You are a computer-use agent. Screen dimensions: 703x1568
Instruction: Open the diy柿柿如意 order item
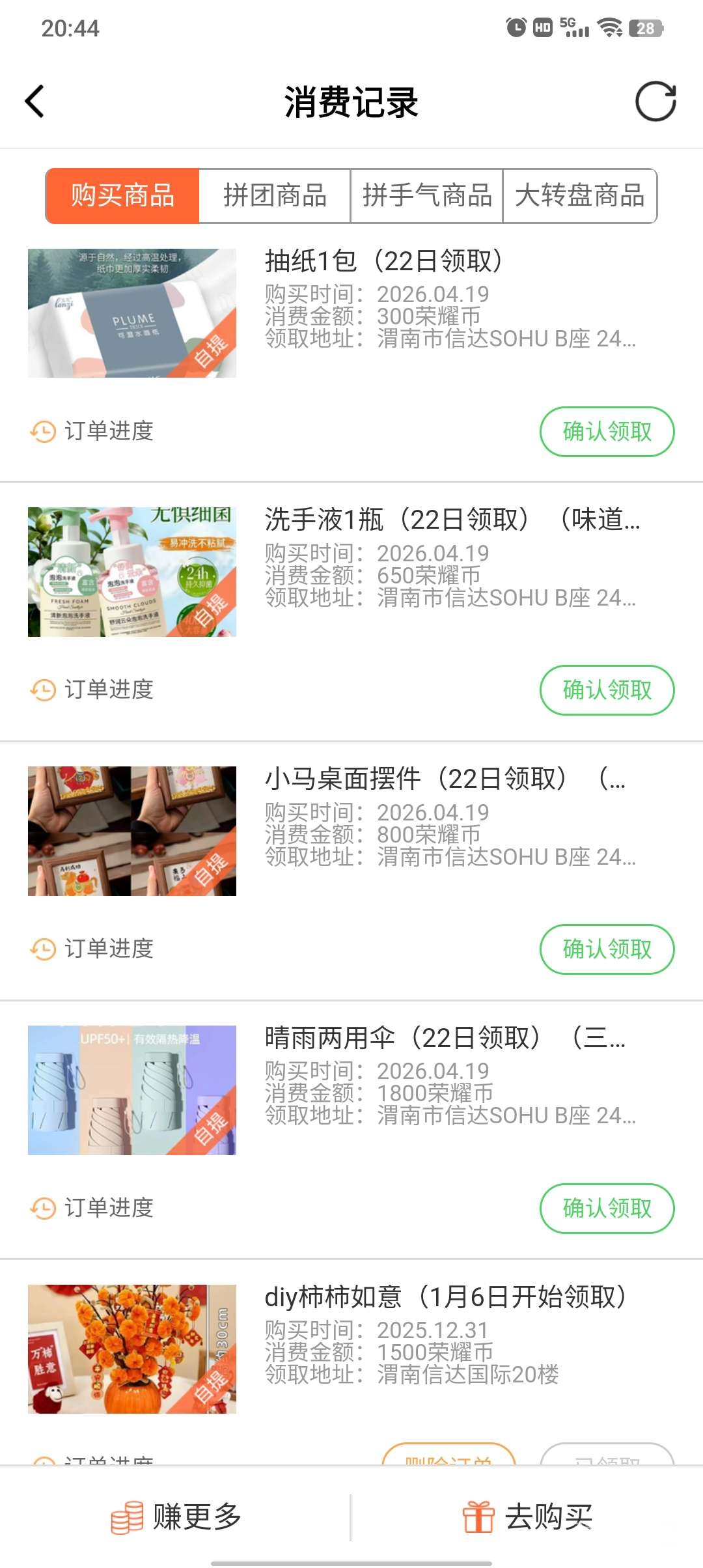pyautogui.click(x=445, y=1297)
